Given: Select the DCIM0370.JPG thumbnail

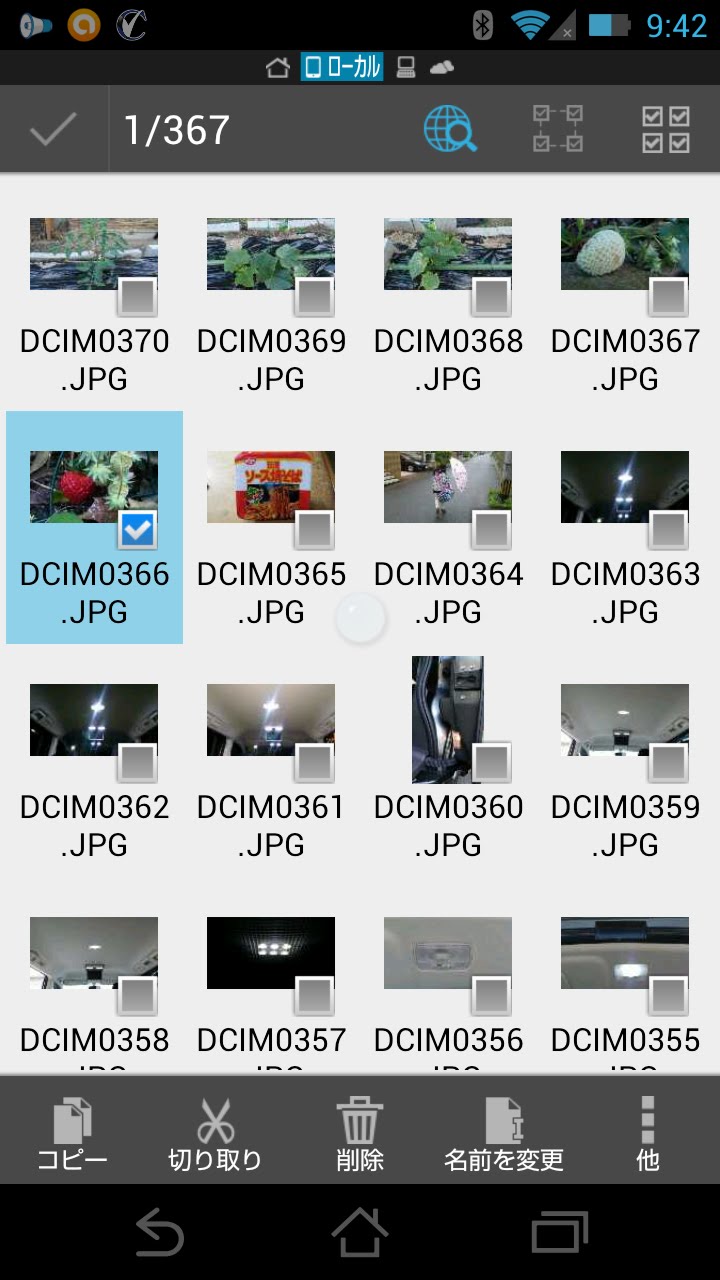Looking at the screenshot, I should point(94,254).
